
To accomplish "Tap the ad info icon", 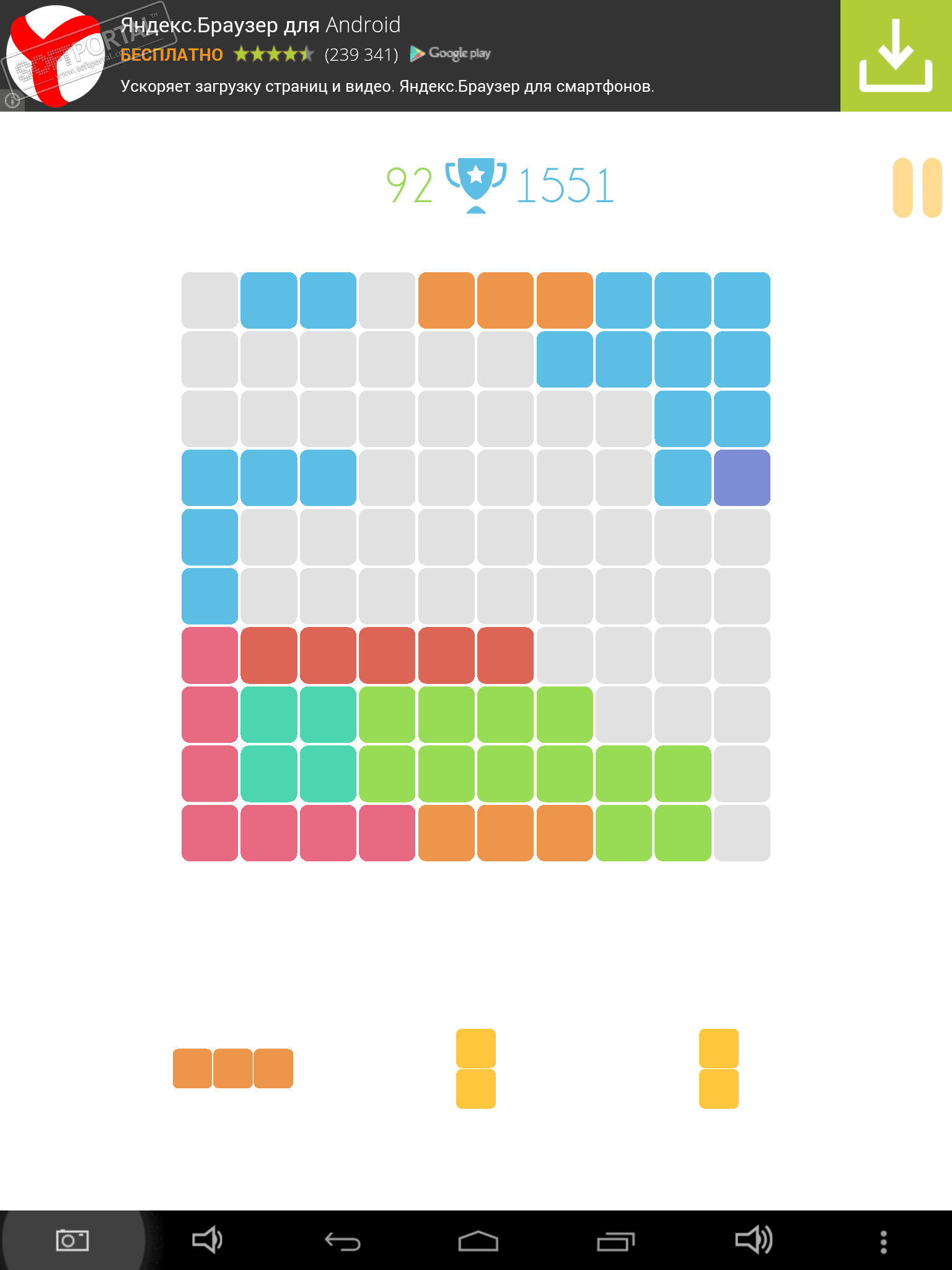I will (x=11, y=100).
